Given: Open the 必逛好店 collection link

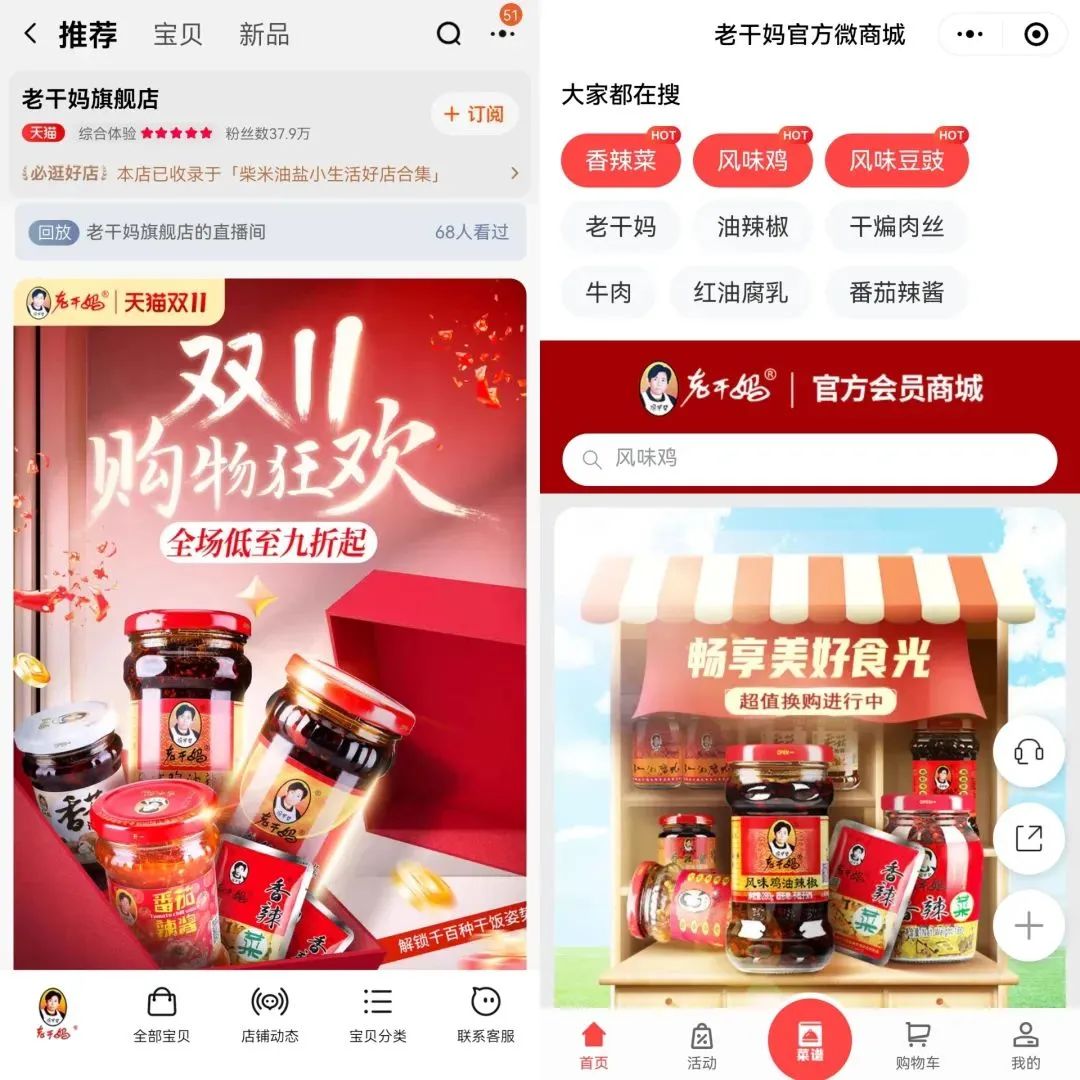Looking at the screenshot, I should coord(270,174).
